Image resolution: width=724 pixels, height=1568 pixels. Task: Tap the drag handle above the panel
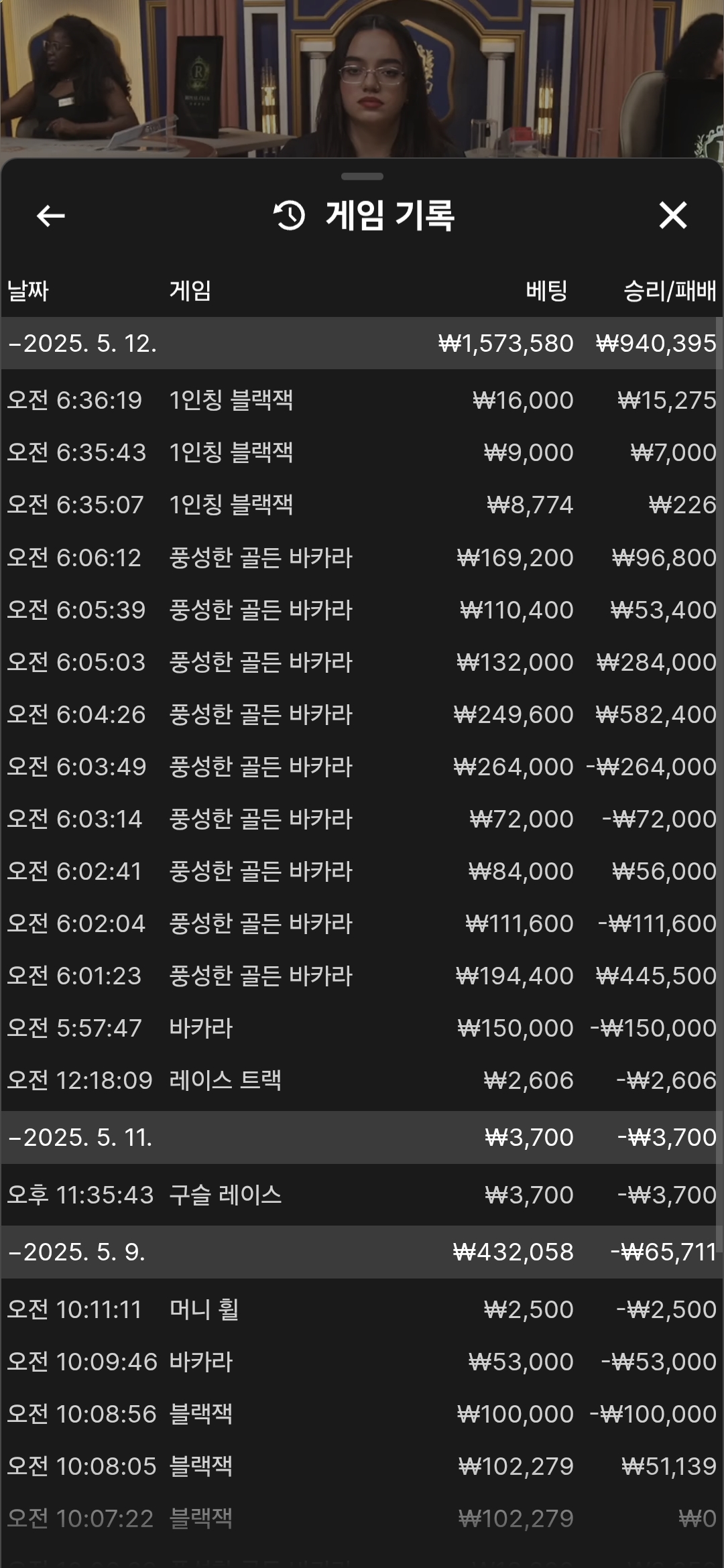coord(362,177)
